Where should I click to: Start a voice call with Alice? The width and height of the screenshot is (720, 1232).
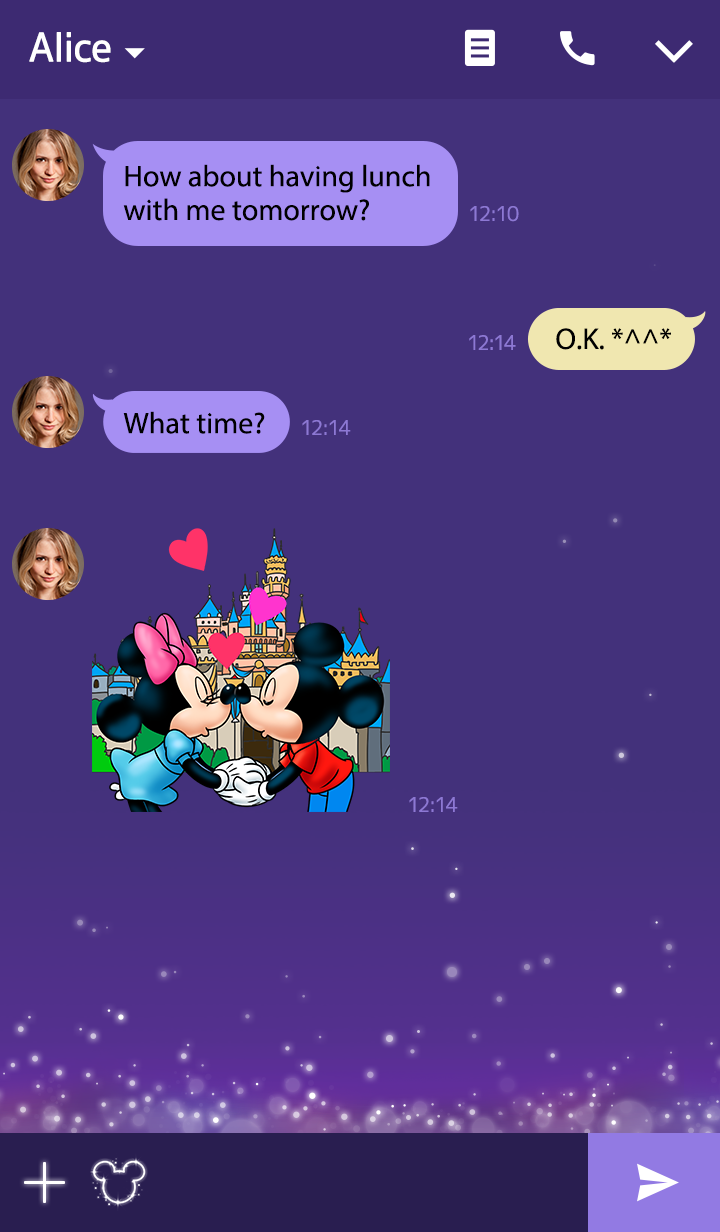(x=576, y=48)
